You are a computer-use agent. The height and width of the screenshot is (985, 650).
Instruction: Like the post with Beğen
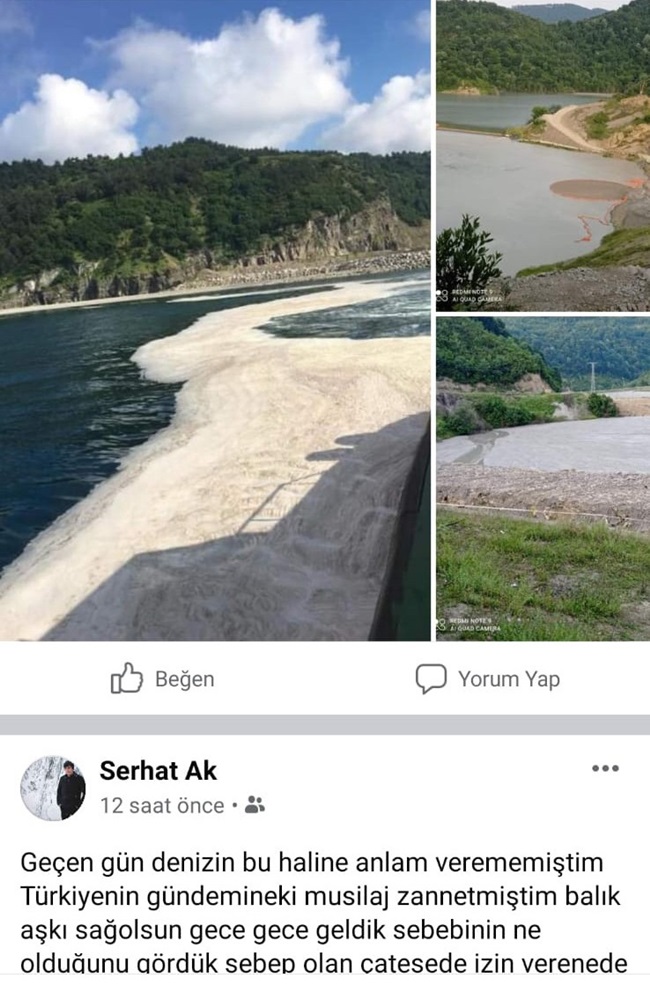pos(162,679)
